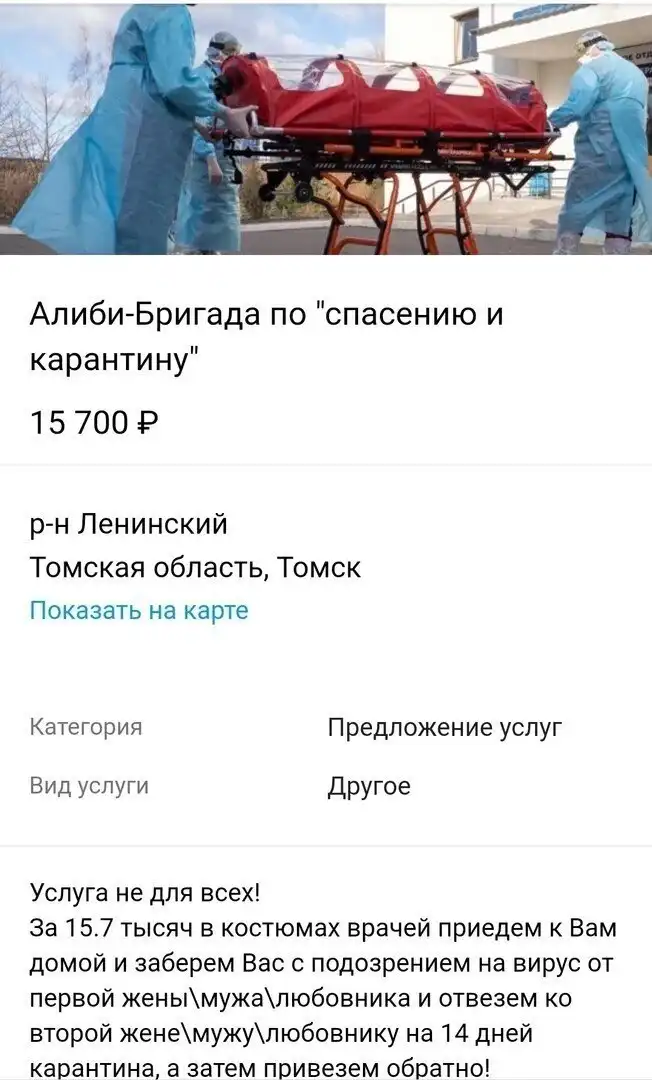This screenshot has height=1080, width=652.
Task: Open the listing photo with the stretcher
Action: click(x=326, y=130)
